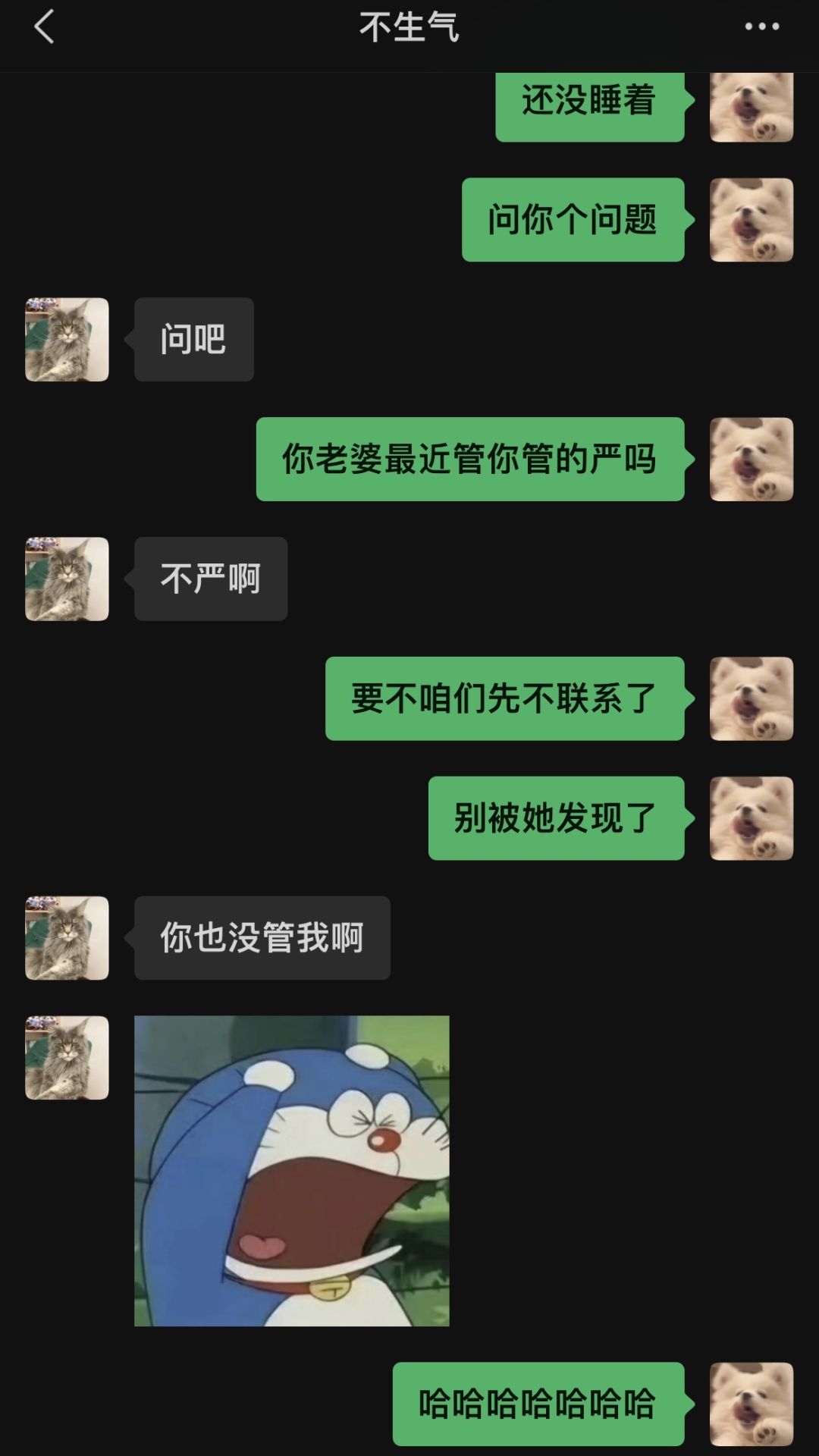Tap the cat avatar beside 问吧
This screenshot has height=1456, width=819.
point(67,339)
